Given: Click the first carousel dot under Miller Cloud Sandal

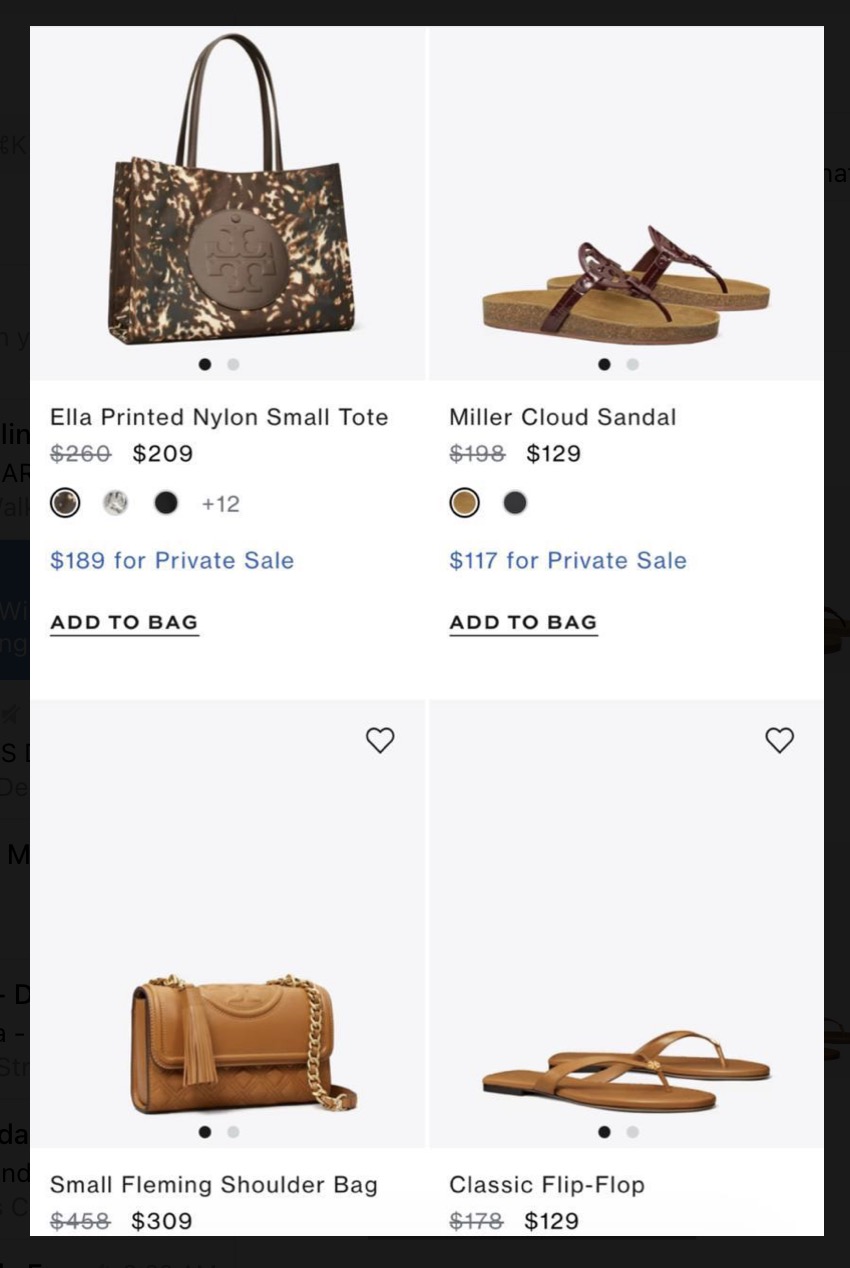Looking at the screenshot, I should 605,365.
